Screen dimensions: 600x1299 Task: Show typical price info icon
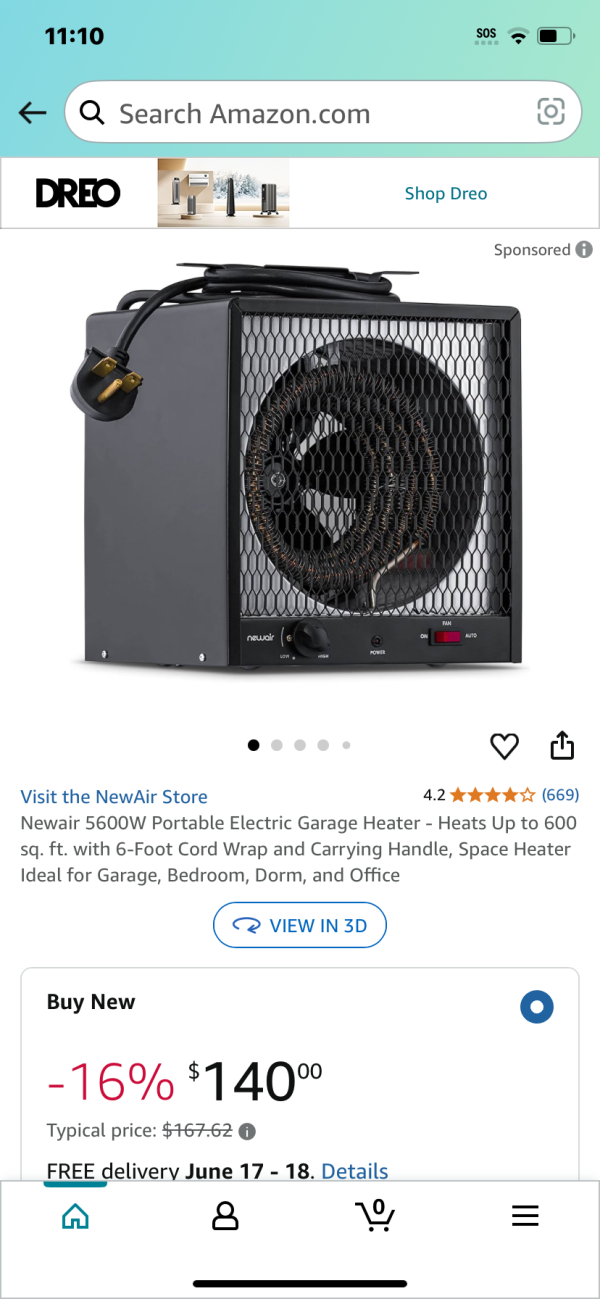click(247, 1132)
